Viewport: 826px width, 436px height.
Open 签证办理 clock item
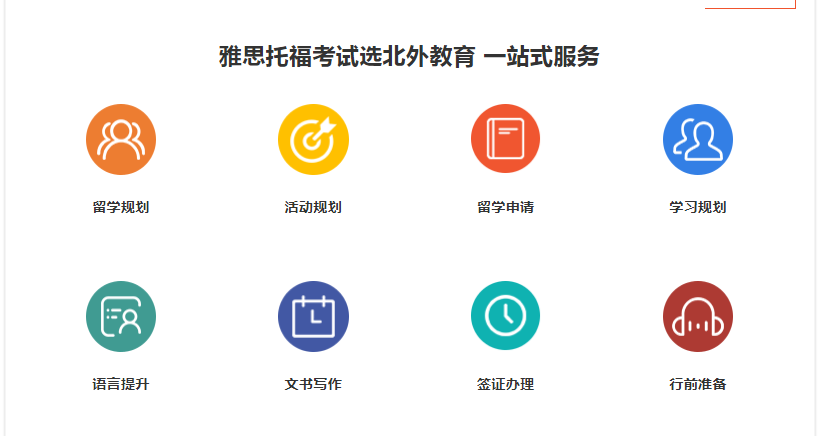point(505,316)
